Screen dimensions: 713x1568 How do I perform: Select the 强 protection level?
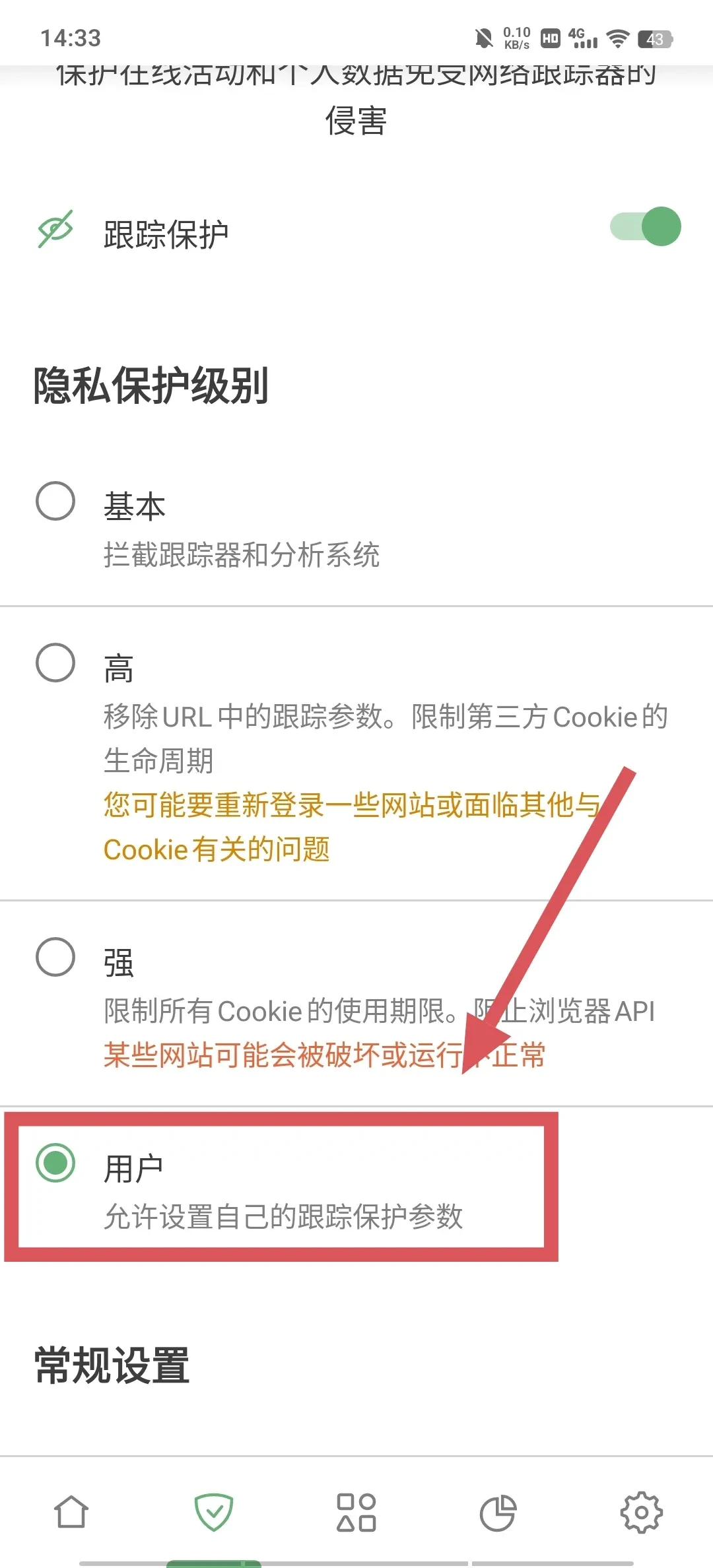(x=55, y=957)
